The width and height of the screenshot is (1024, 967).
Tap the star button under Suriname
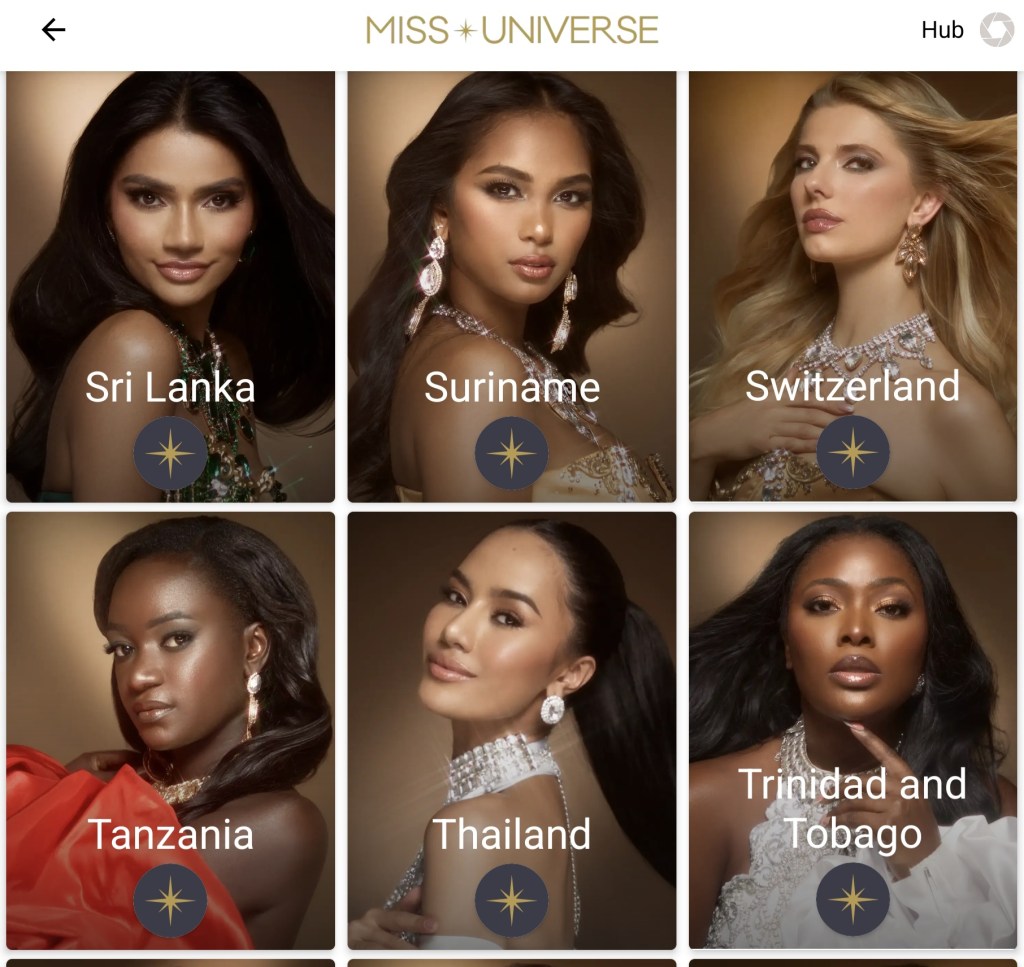(511, 454)
